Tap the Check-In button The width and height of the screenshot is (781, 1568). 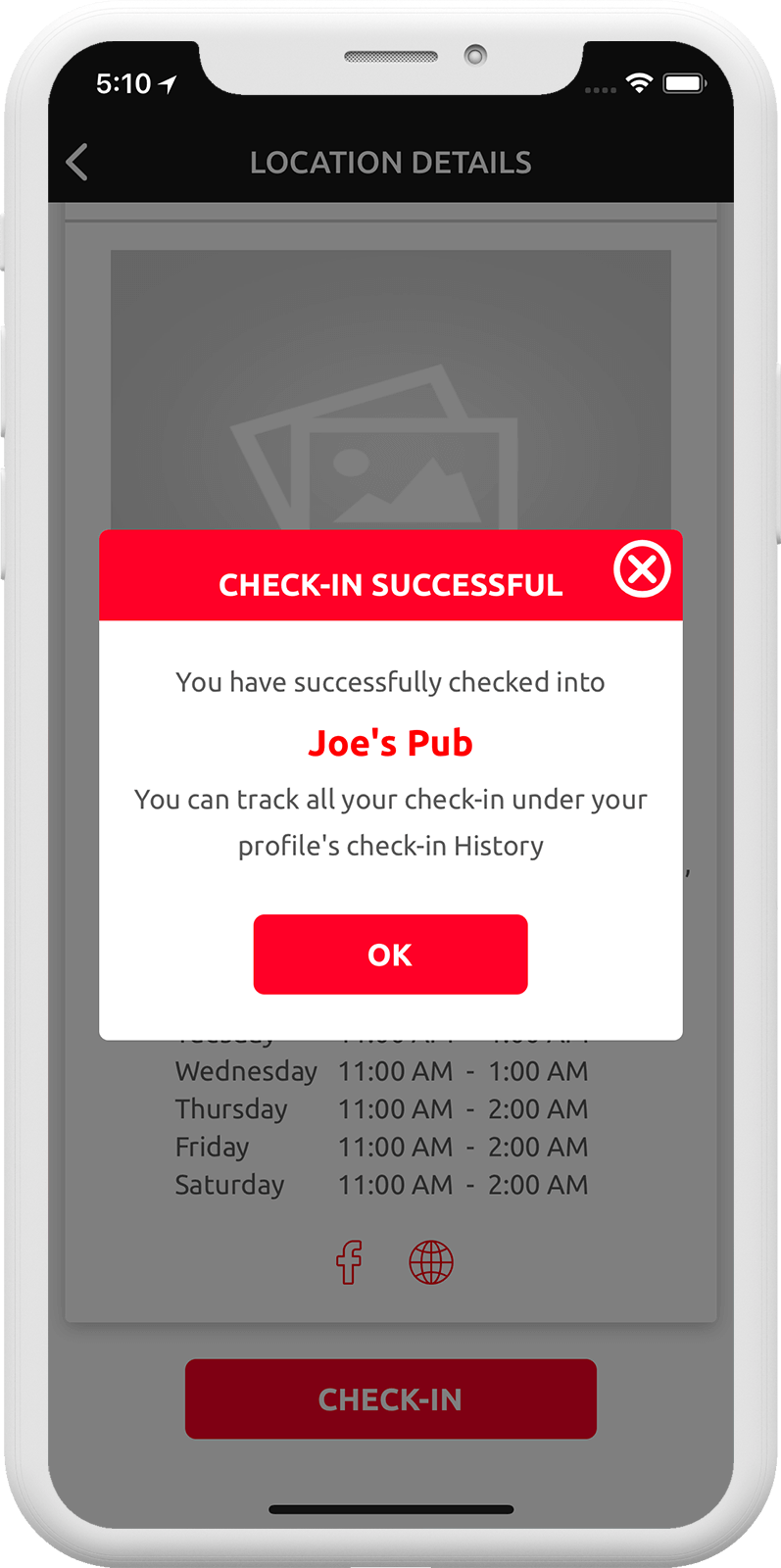[x=390, y=1399]
